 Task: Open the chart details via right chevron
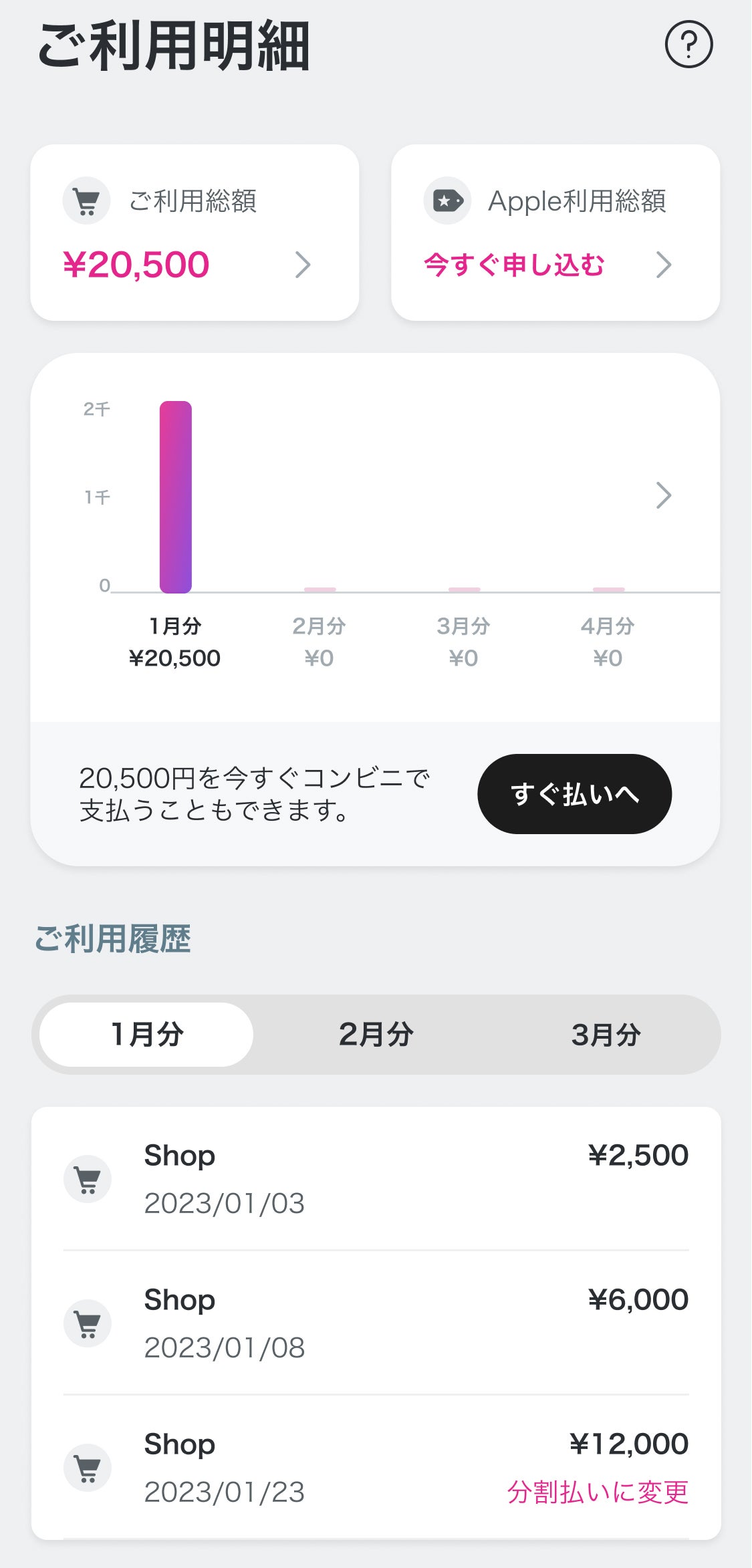coord(665,495)
